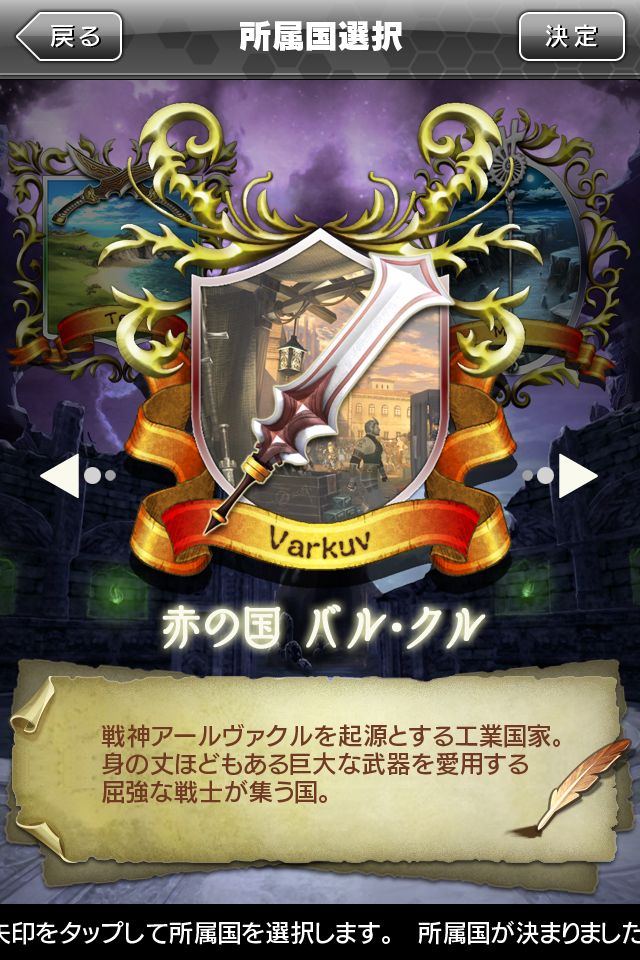The width and height of the screenshot is (640, 960).
Task: Select the Varkuv country crest
Action: tap(320, 400)
